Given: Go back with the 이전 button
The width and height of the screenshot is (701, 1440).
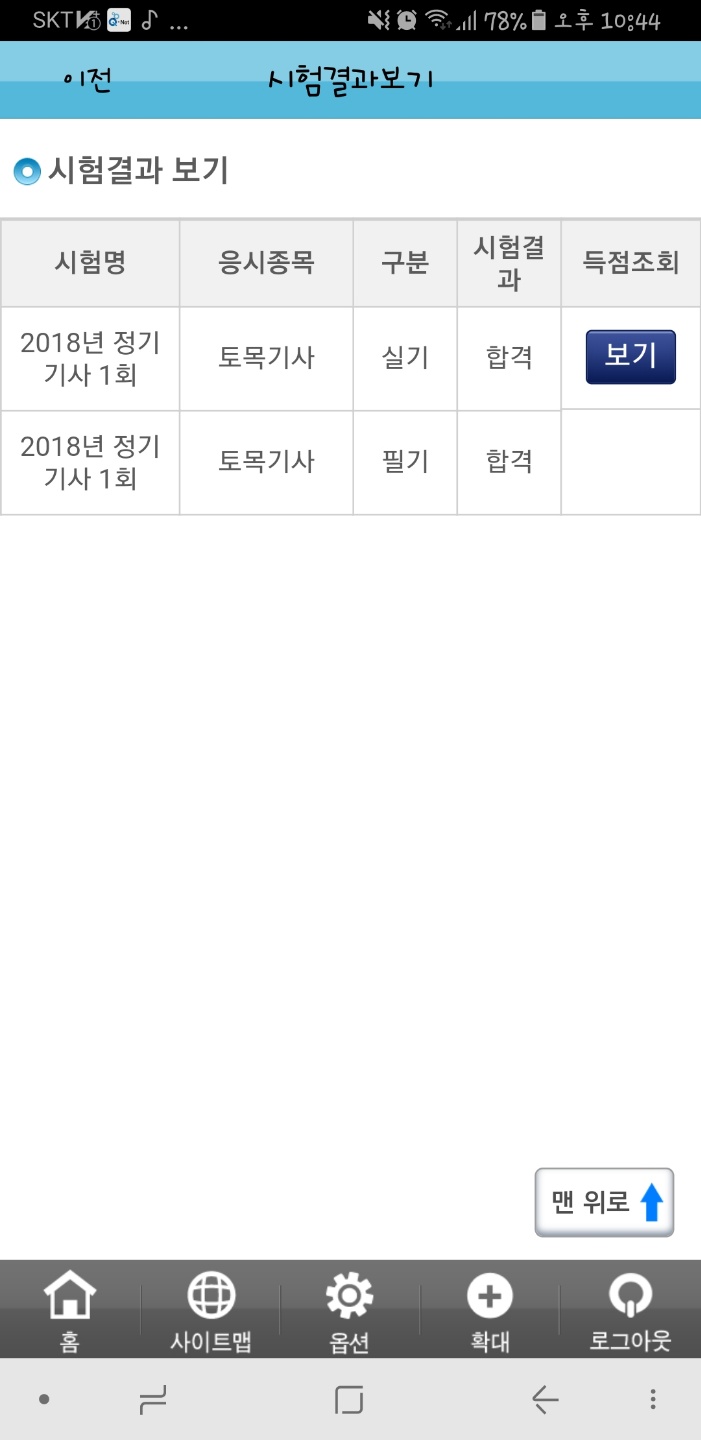Looking at the screenshot, I should 87,80.
